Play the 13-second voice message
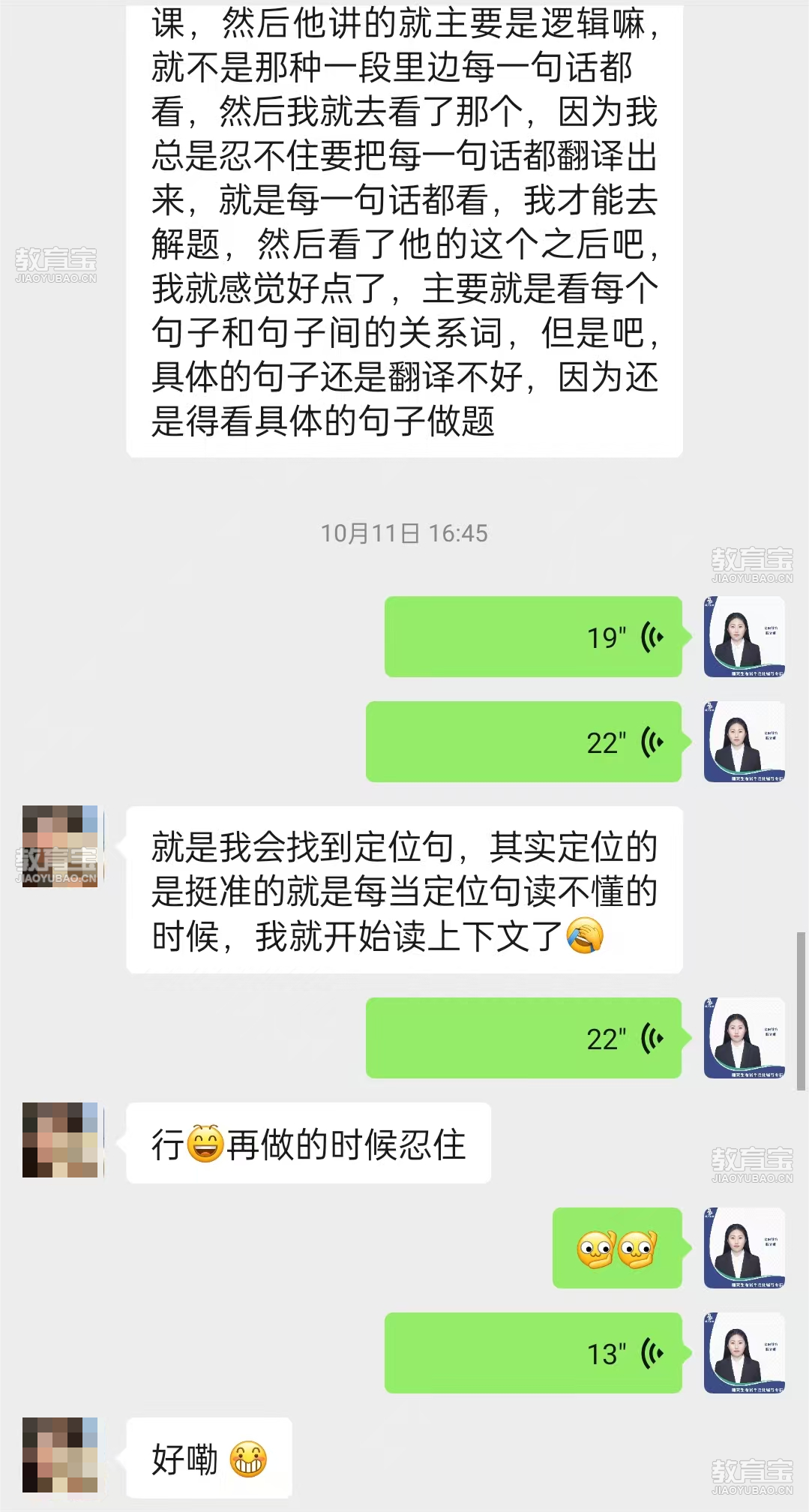The width and height of the screenshot is (809, 1512). coord(533,1353)
